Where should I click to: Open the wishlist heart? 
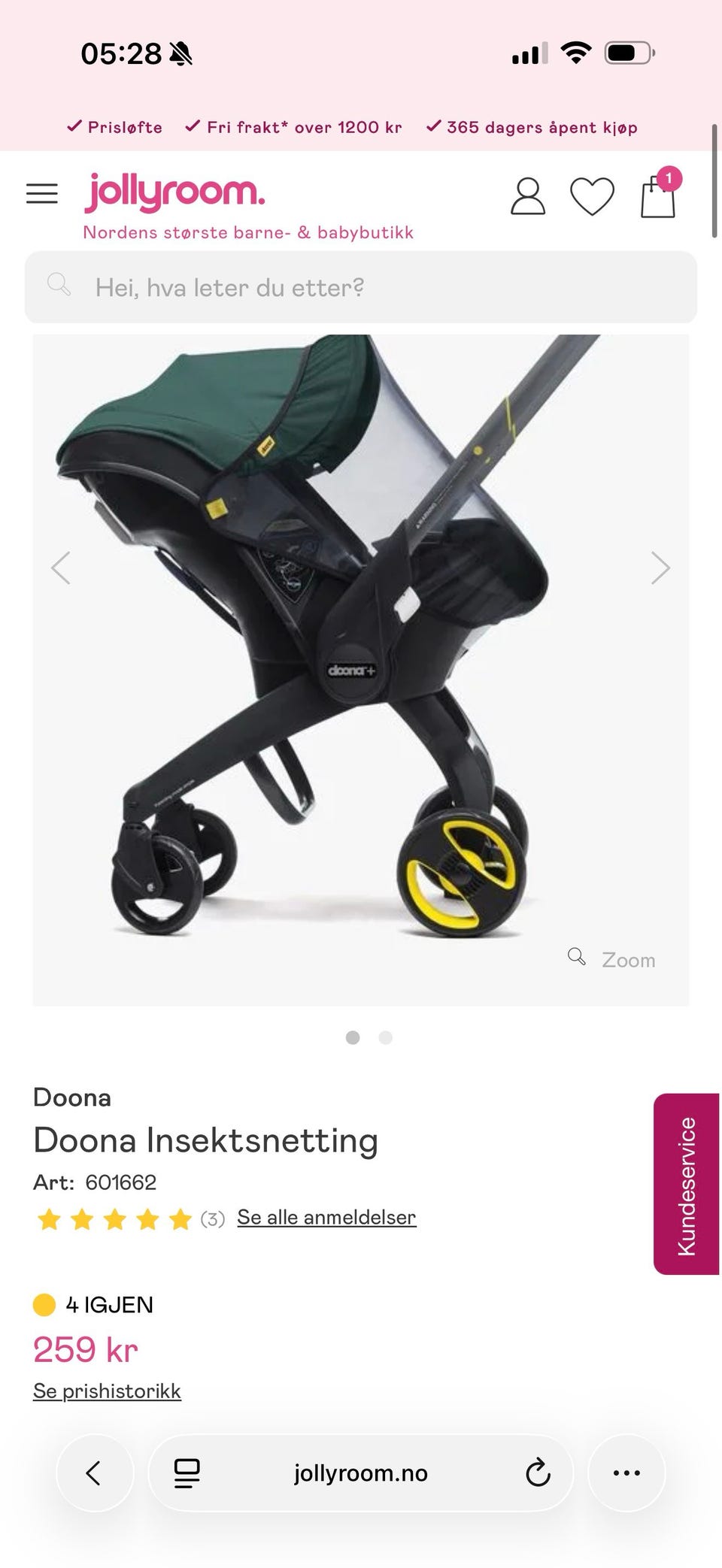[593, 196]
